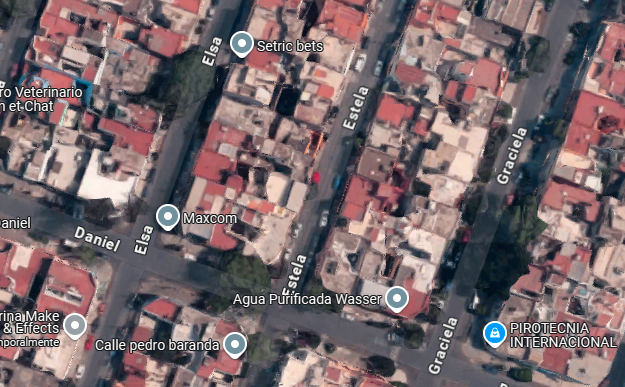Select the Maxcom map pin
The width and height of the screenshot is (625, 387).
point(168,217)
